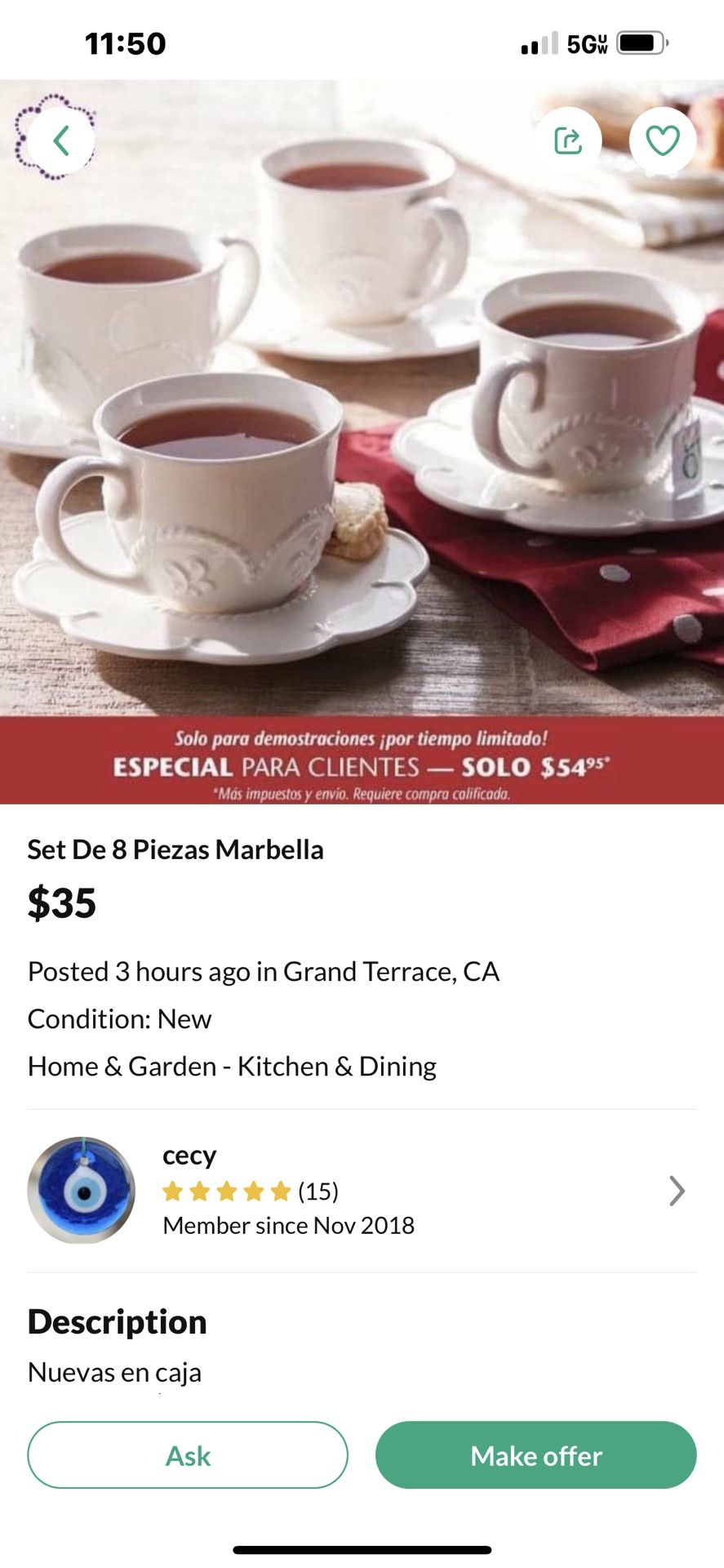Tap the back arrow to exit listing

tap(58, 140)
